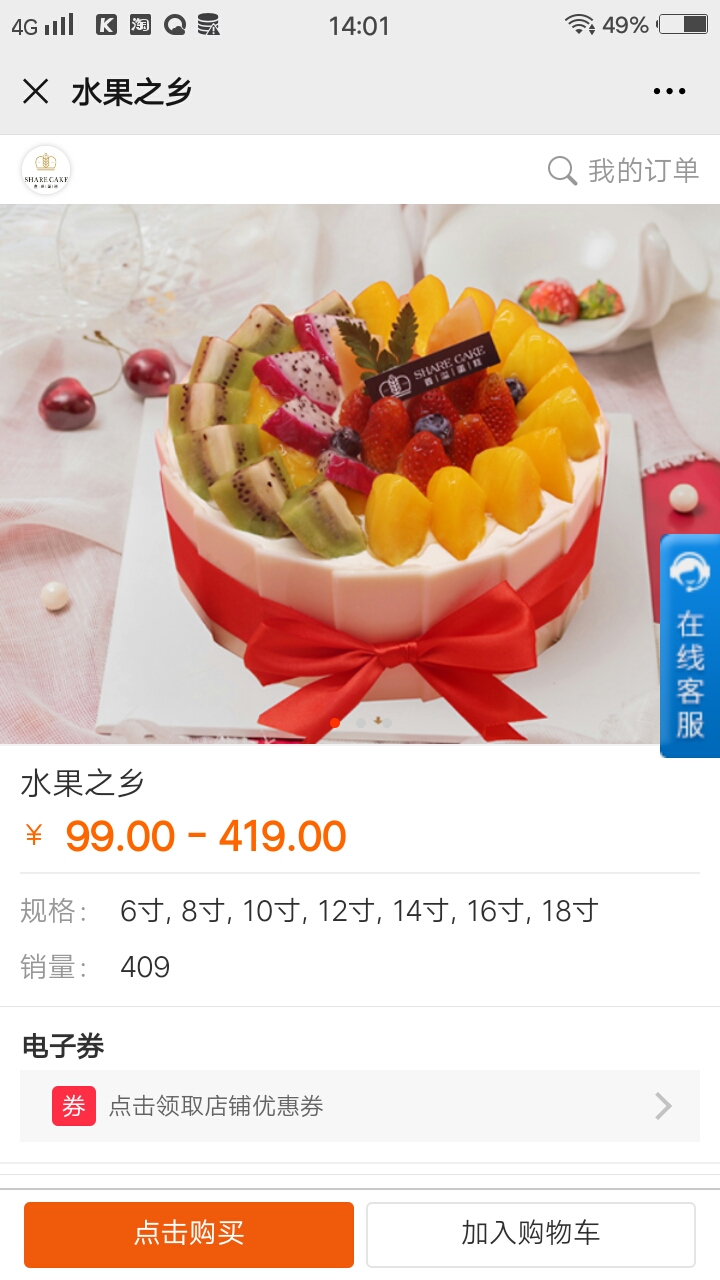This screenshot has width=720, height=1280.
Task: Tap 点击购买 to buy now
Action: [x=189, y=1234]
